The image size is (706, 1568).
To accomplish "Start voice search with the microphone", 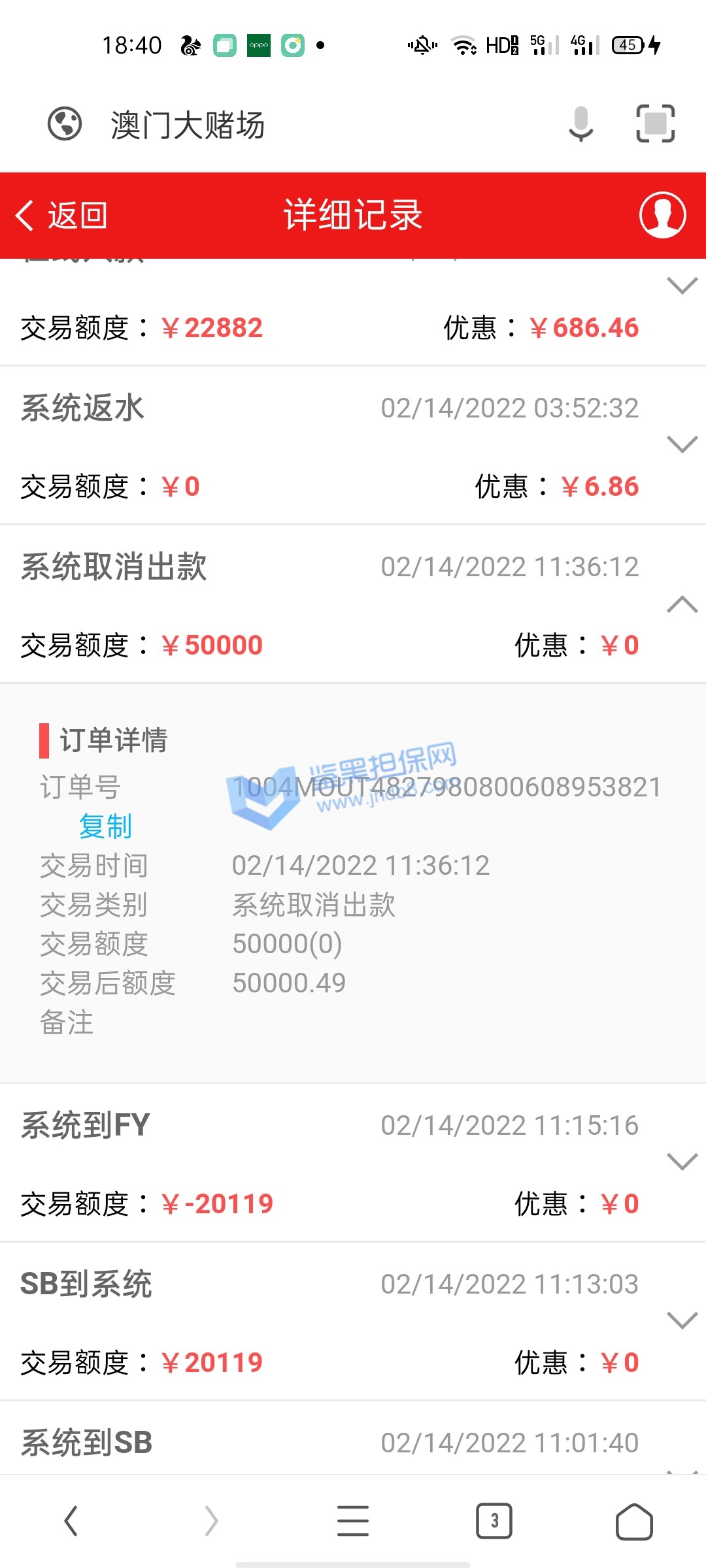I will click(580, 123).
